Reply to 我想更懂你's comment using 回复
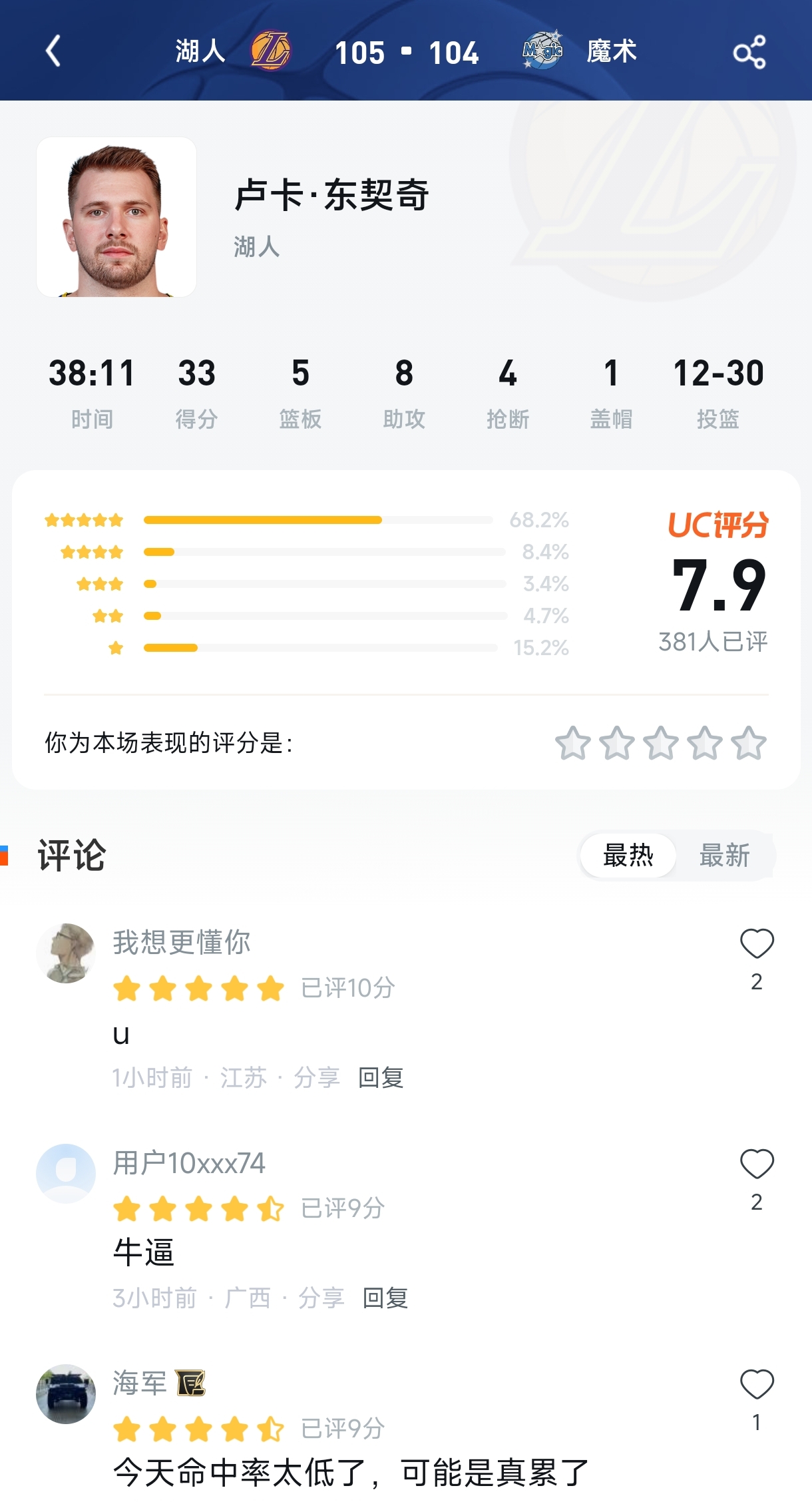Screen dimensions: 812x1502 point(381,1077)
